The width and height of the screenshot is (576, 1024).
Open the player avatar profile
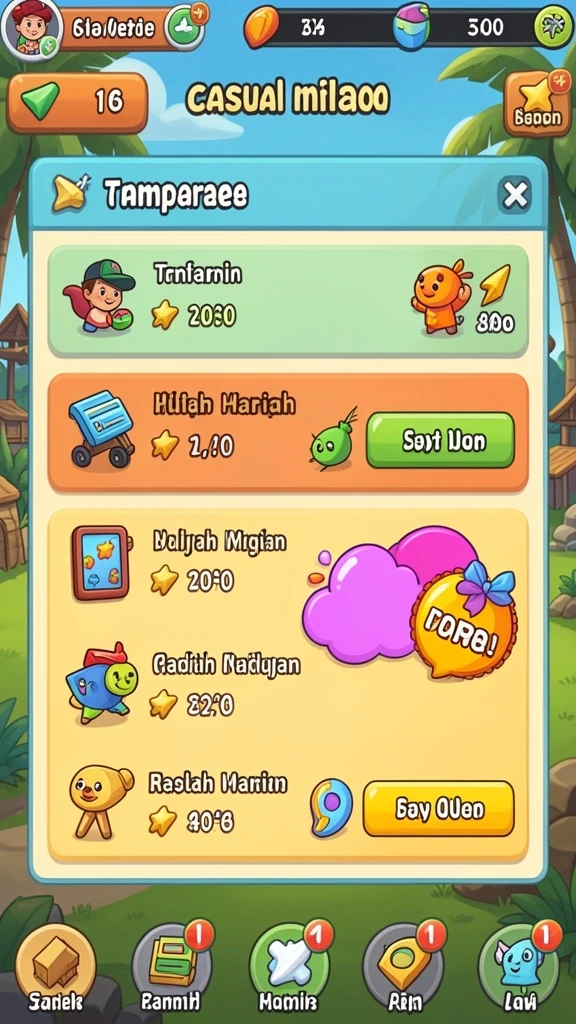(31, 29)
